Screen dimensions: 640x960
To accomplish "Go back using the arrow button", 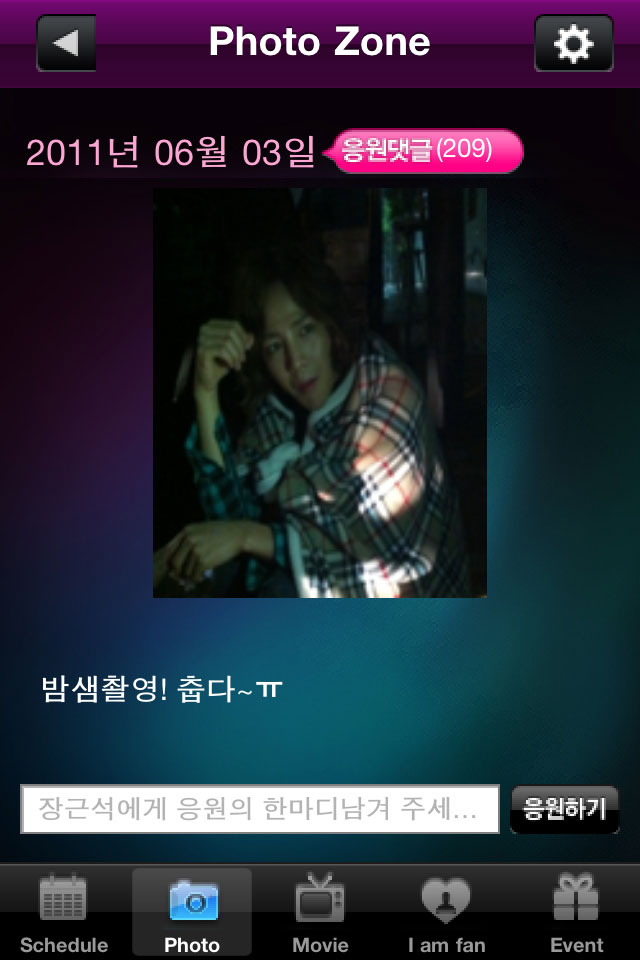I will pyautogui.click(x=66, y=43).
